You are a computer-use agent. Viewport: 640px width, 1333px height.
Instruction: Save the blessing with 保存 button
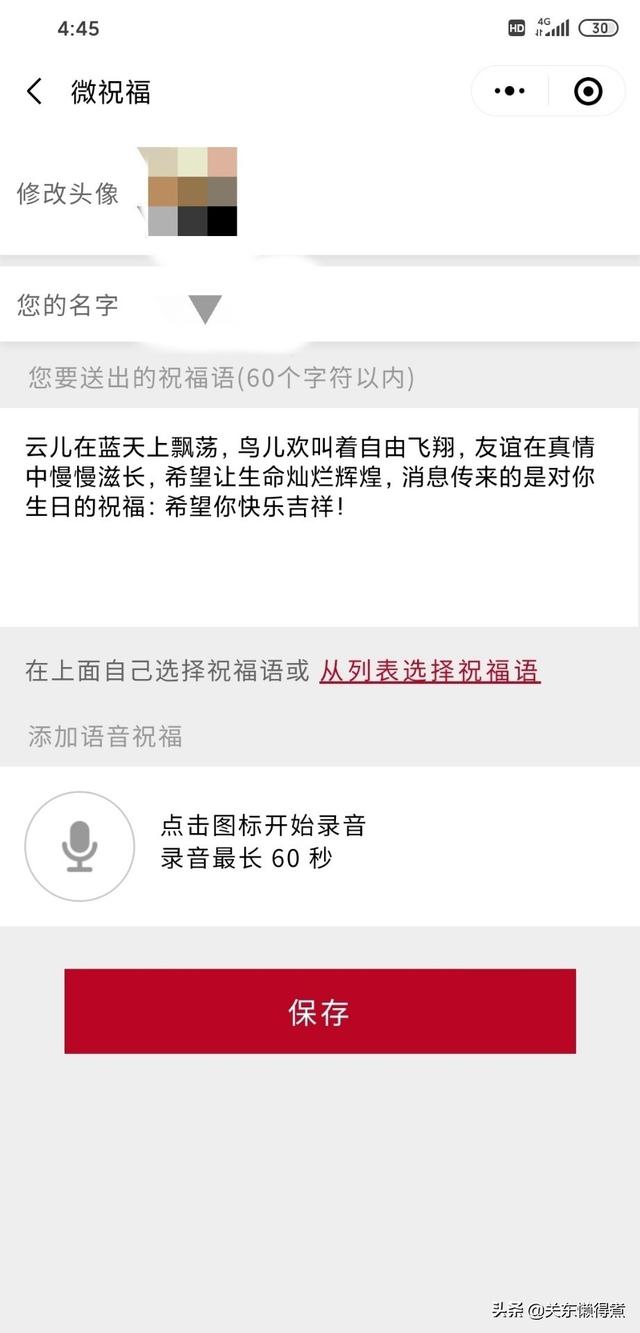320,1011
